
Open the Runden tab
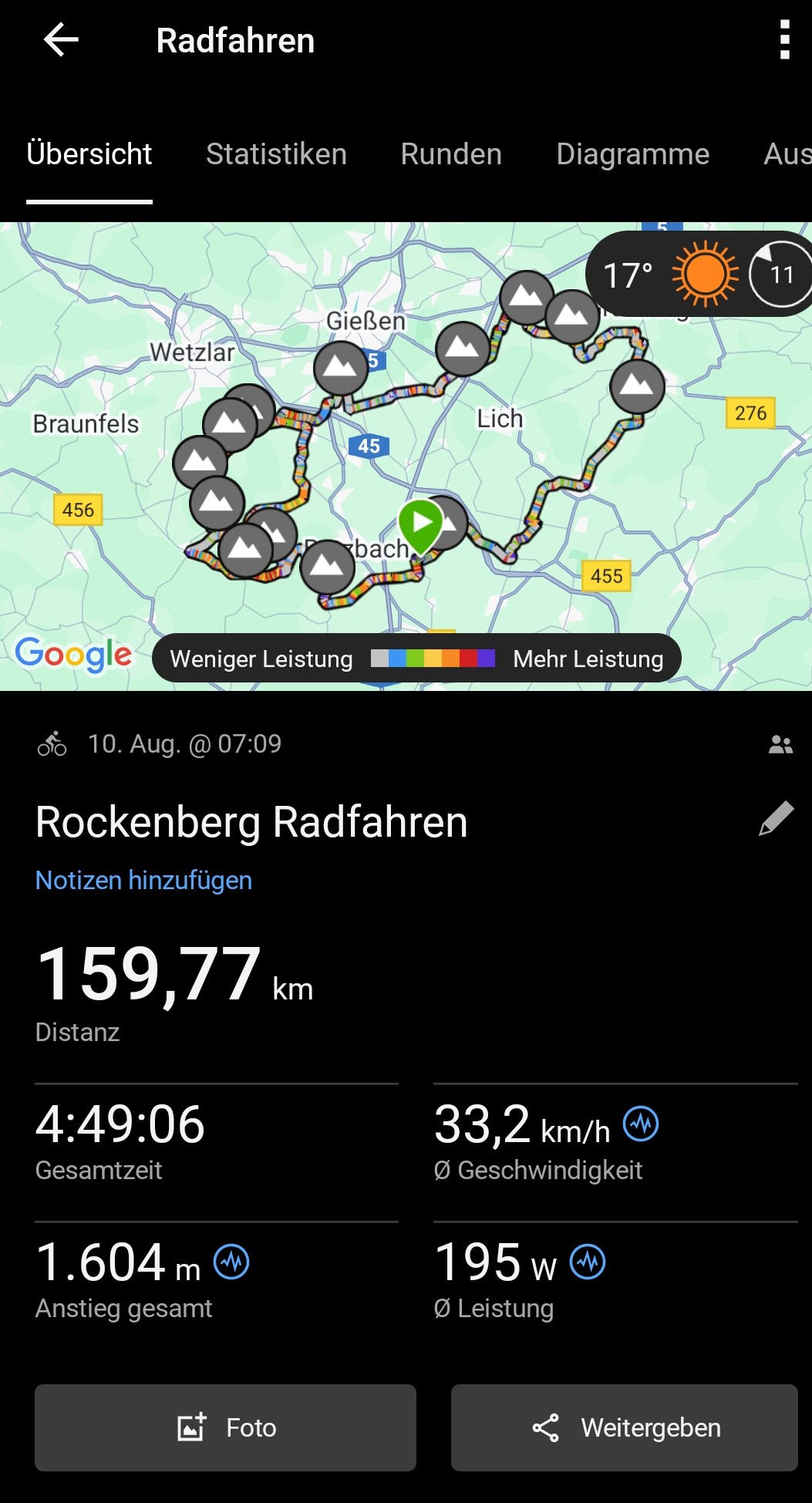[x=451, y=154]
